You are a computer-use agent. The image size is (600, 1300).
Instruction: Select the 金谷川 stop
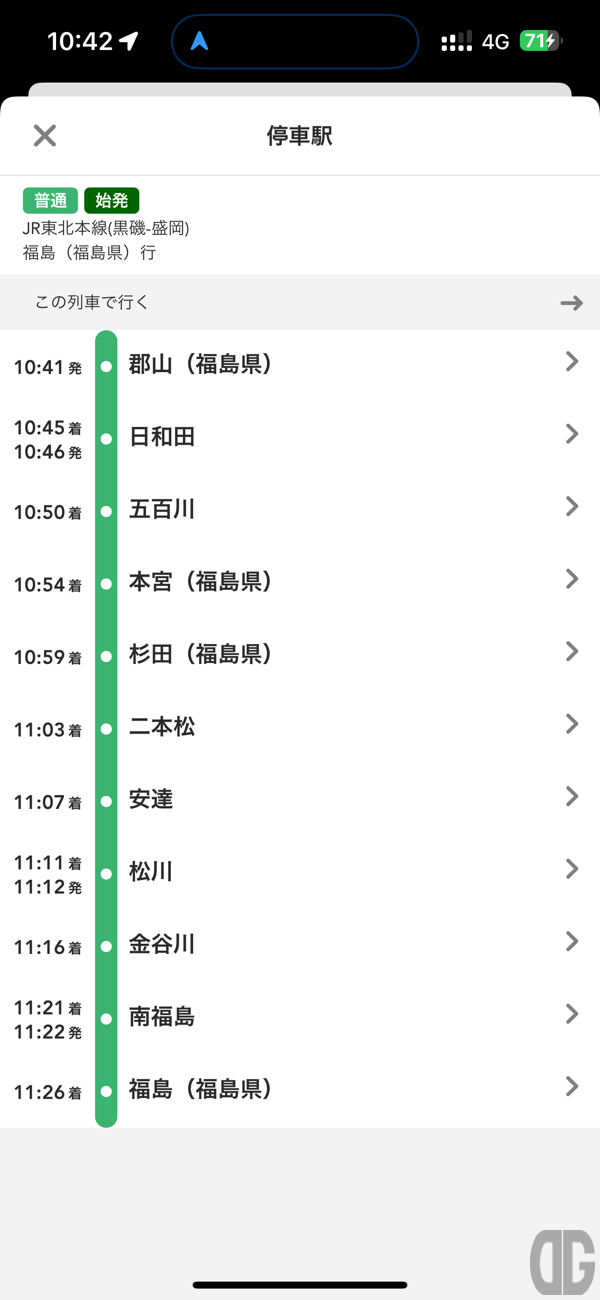[300, 945]
